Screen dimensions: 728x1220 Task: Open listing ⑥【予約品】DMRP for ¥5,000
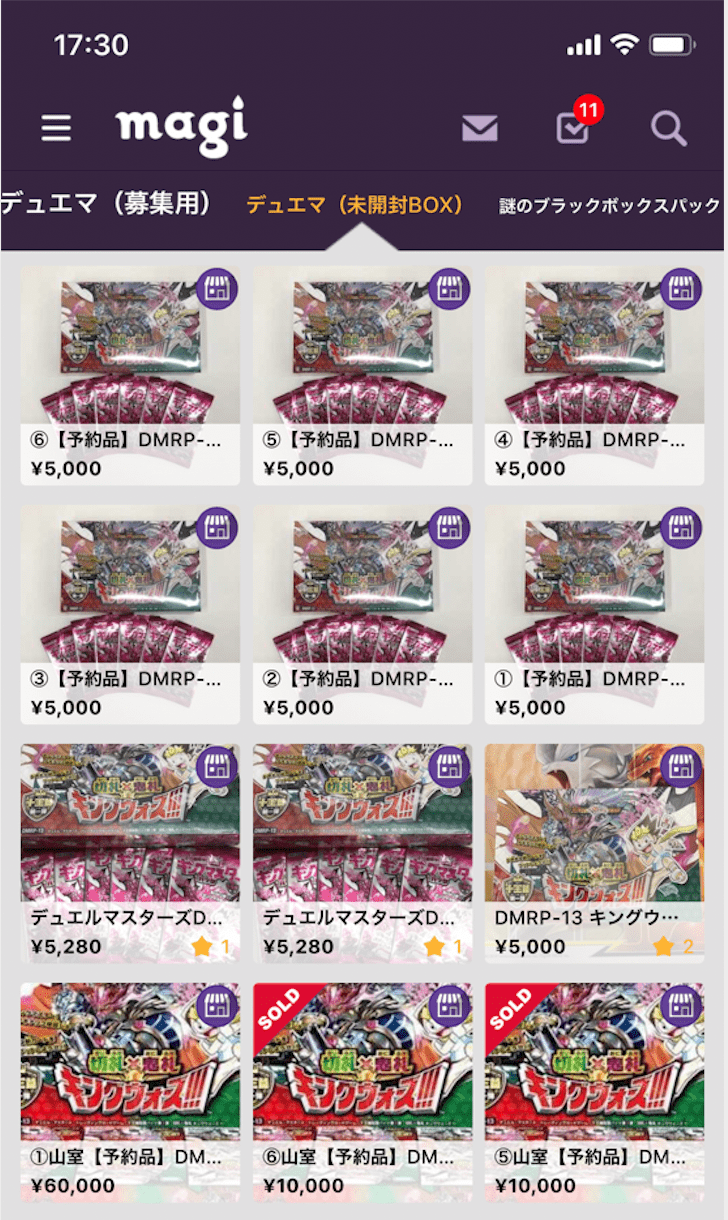[x=130, y=375]
